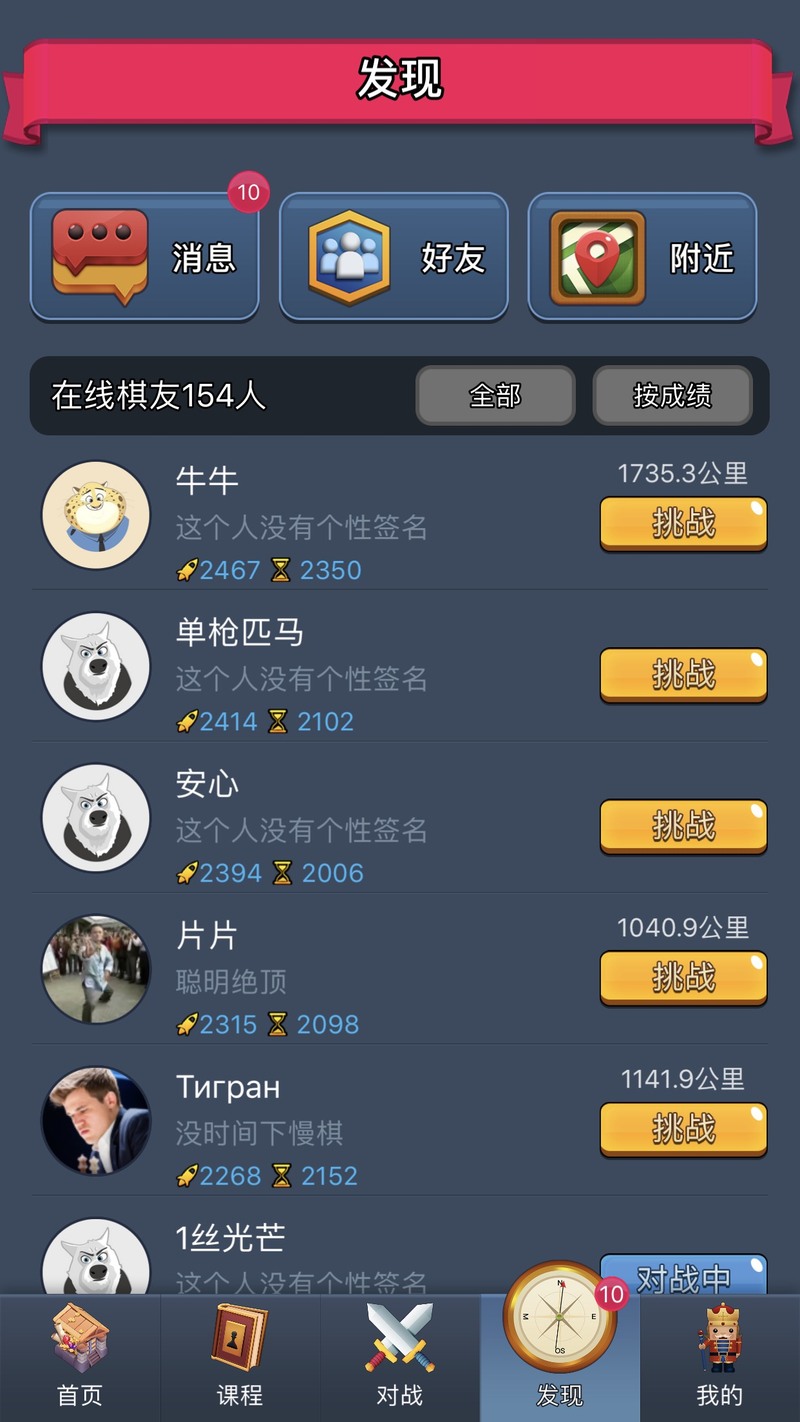Open 牛牛's profile avatar
This screenshot has width=800, height=1422.
coord(96,515)
